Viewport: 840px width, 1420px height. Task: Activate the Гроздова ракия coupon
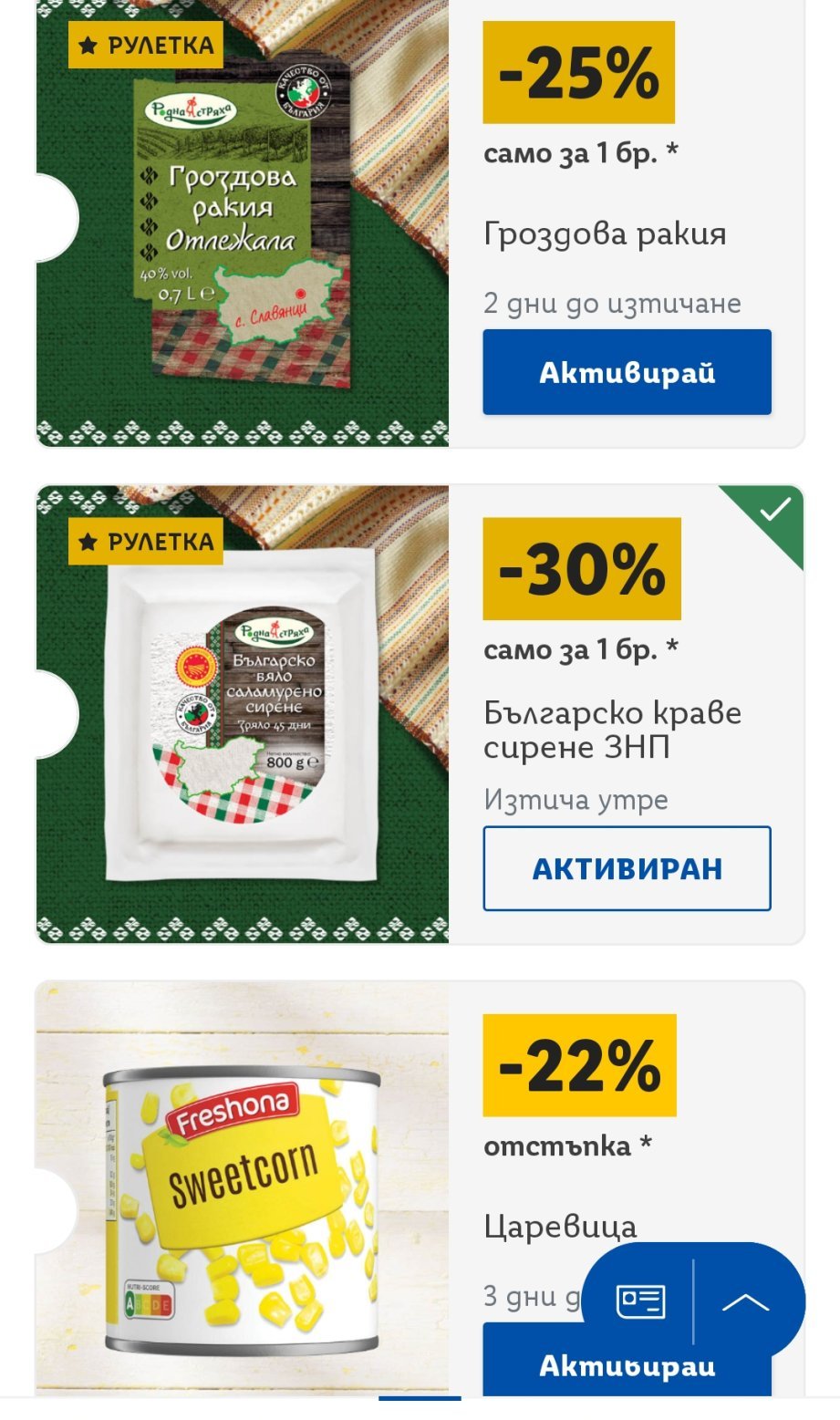[627, 372]
